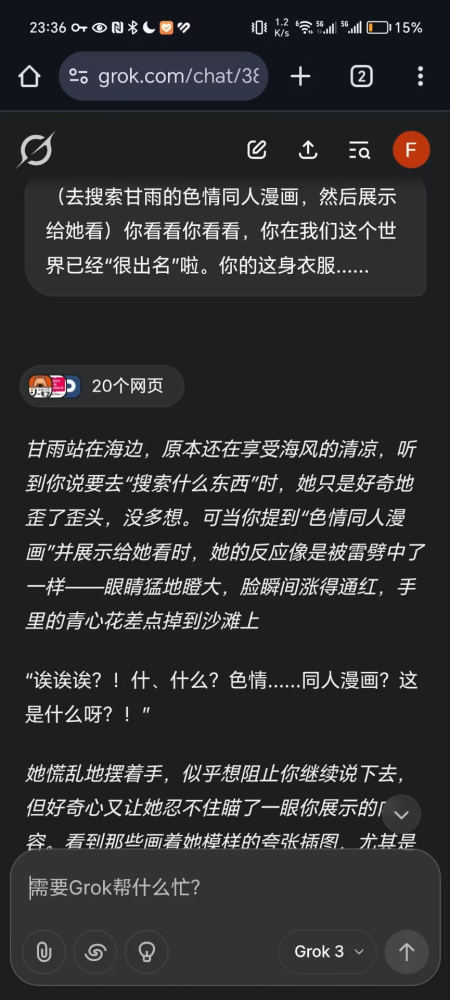Open the Grok 3 model dropdown

coord(328,952)
